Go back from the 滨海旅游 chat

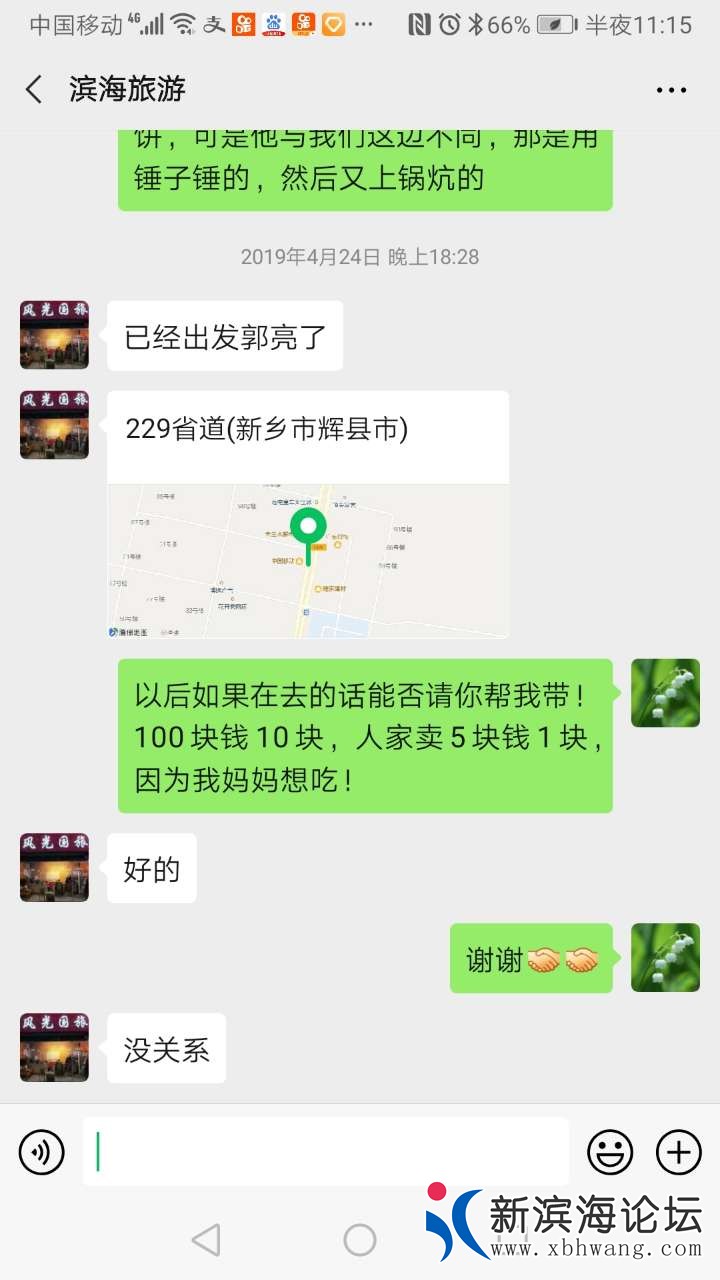coord(34,89)
